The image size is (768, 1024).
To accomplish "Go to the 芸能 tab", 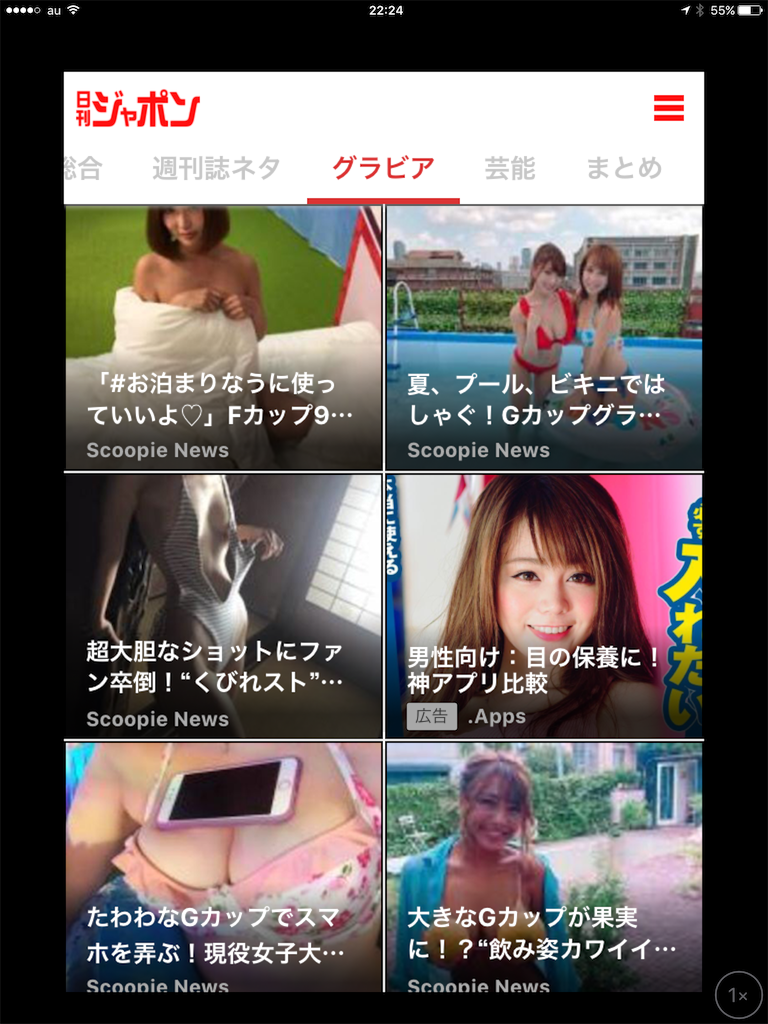I will click(510, 168).
